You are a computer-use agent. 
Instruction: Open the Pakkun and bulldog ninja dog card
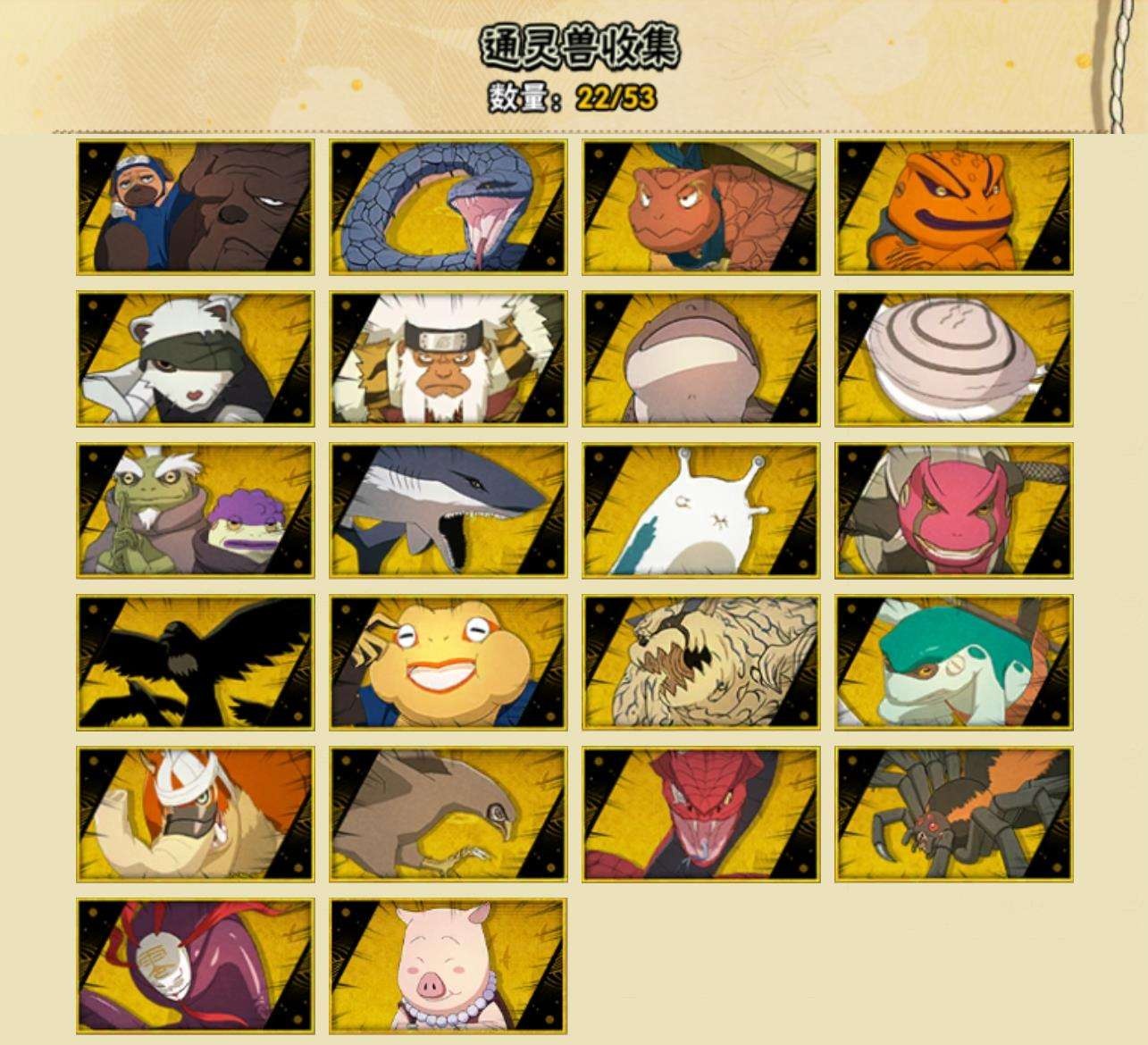pyautogui.click(x=195, y=207)
